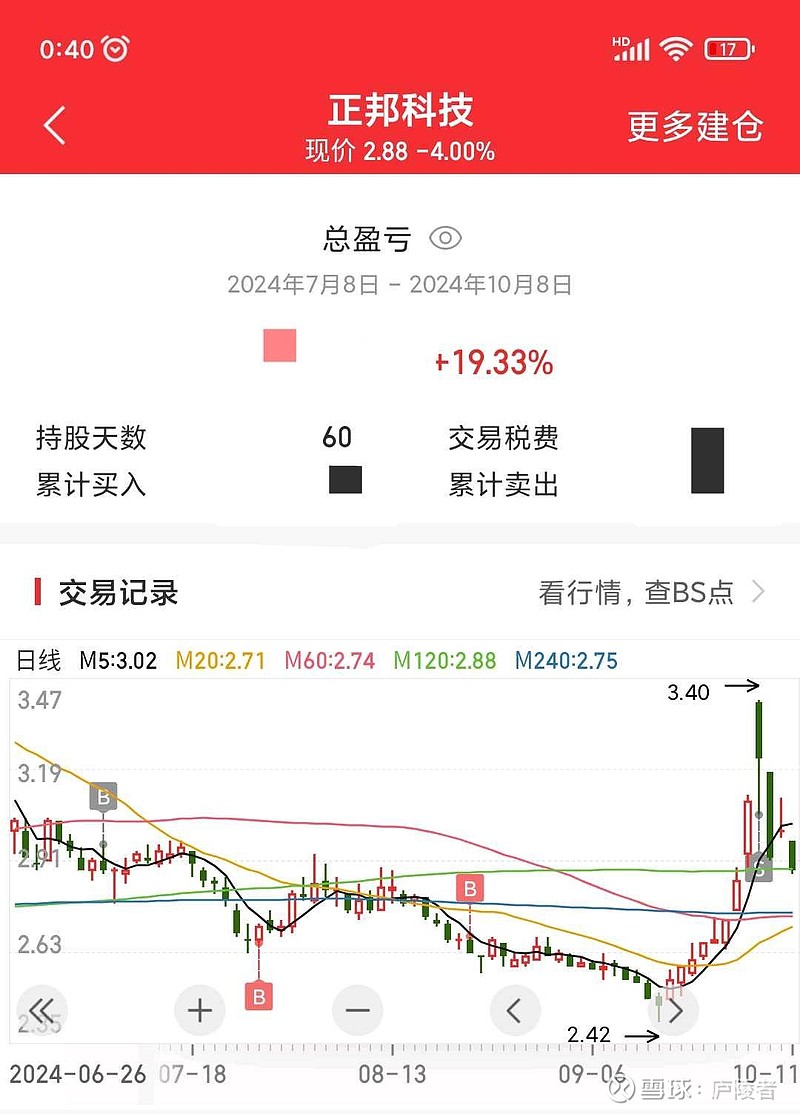This screenshot has width=800, height=1114.
Task: Open 看行情, 查BS点 link
Action: click(651, 592)
